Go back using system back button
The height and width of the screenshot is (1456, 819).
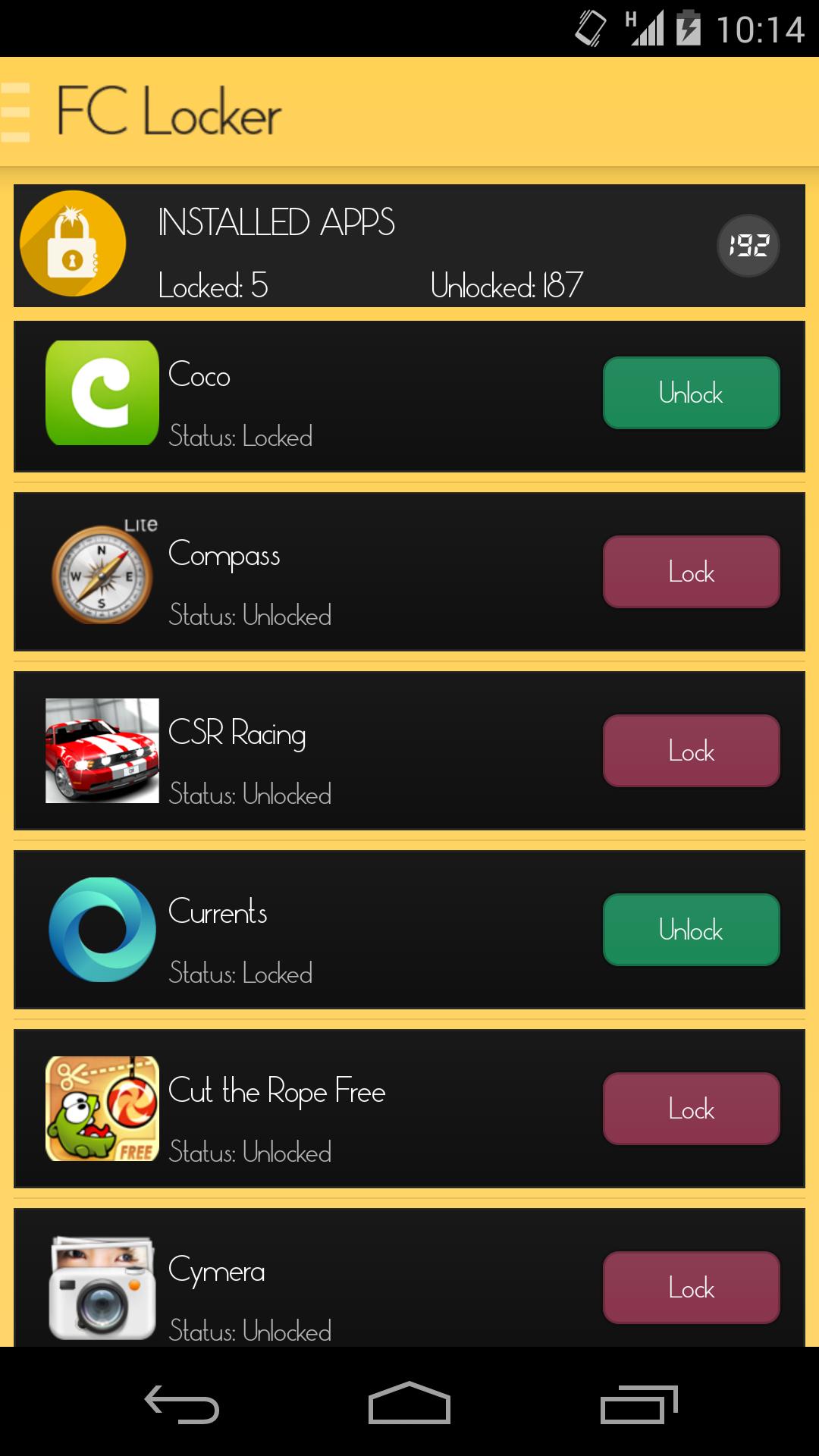(x=182, y=1404)
